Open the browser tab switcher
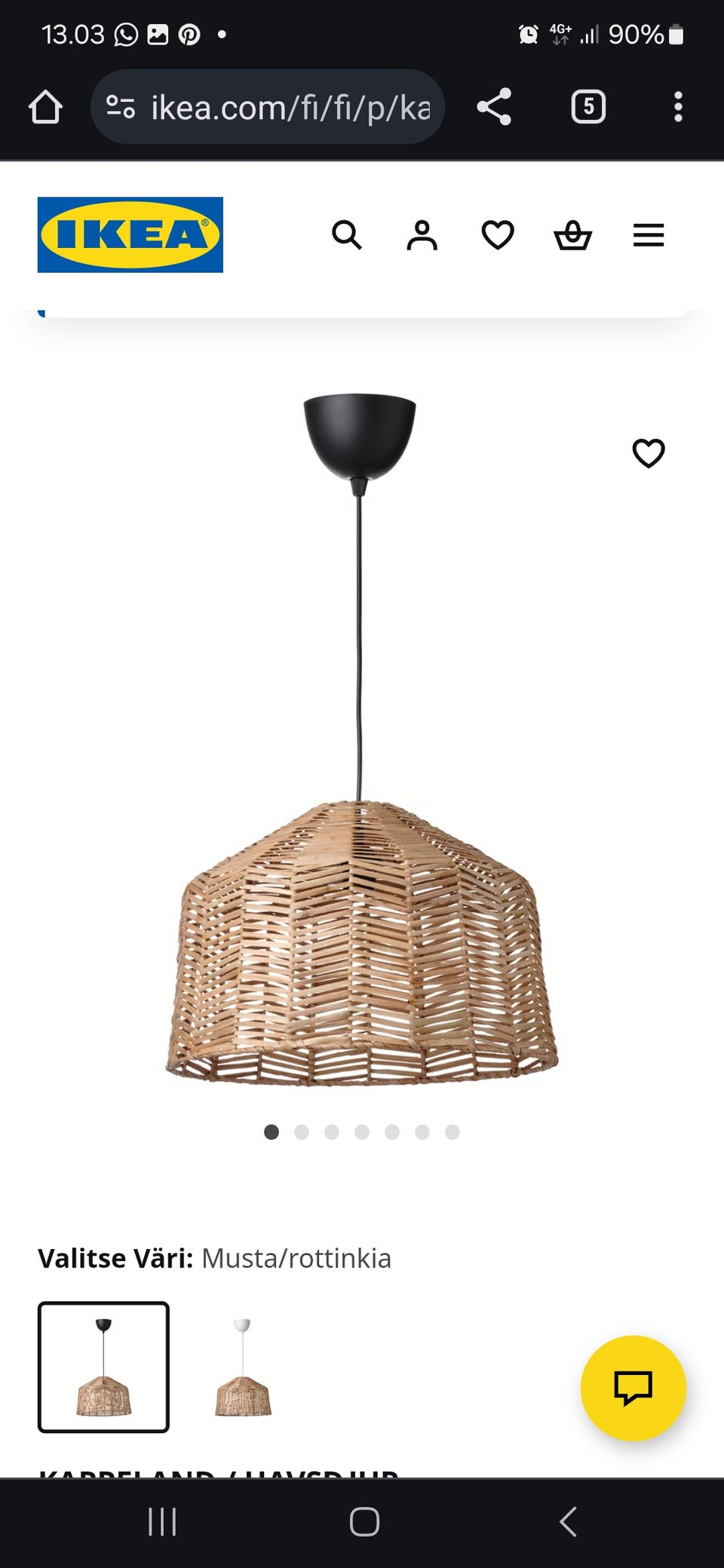The height and width of the screenshot is (1568, 724). [588, 107]
